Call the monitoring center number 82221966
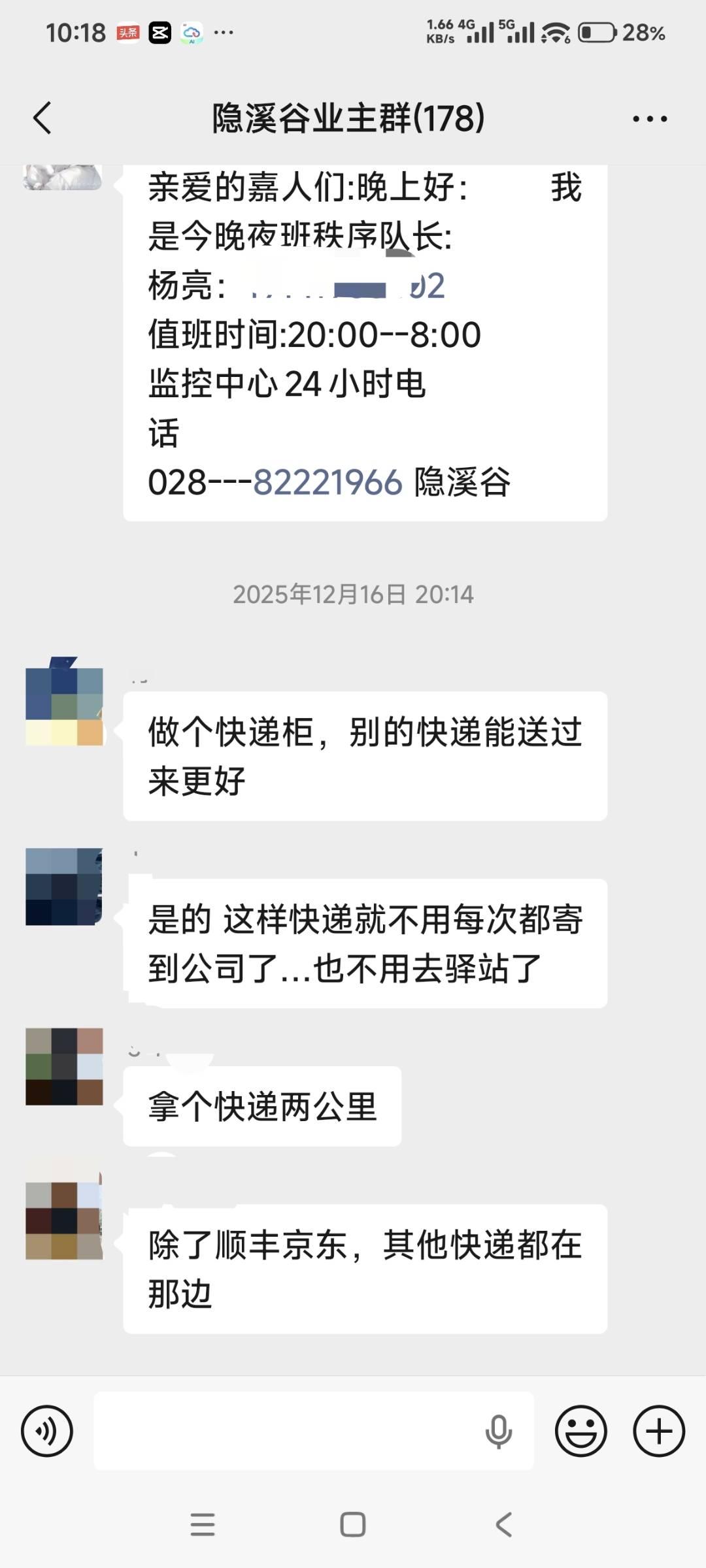The image size is (706, 1568). pos(327,483)
